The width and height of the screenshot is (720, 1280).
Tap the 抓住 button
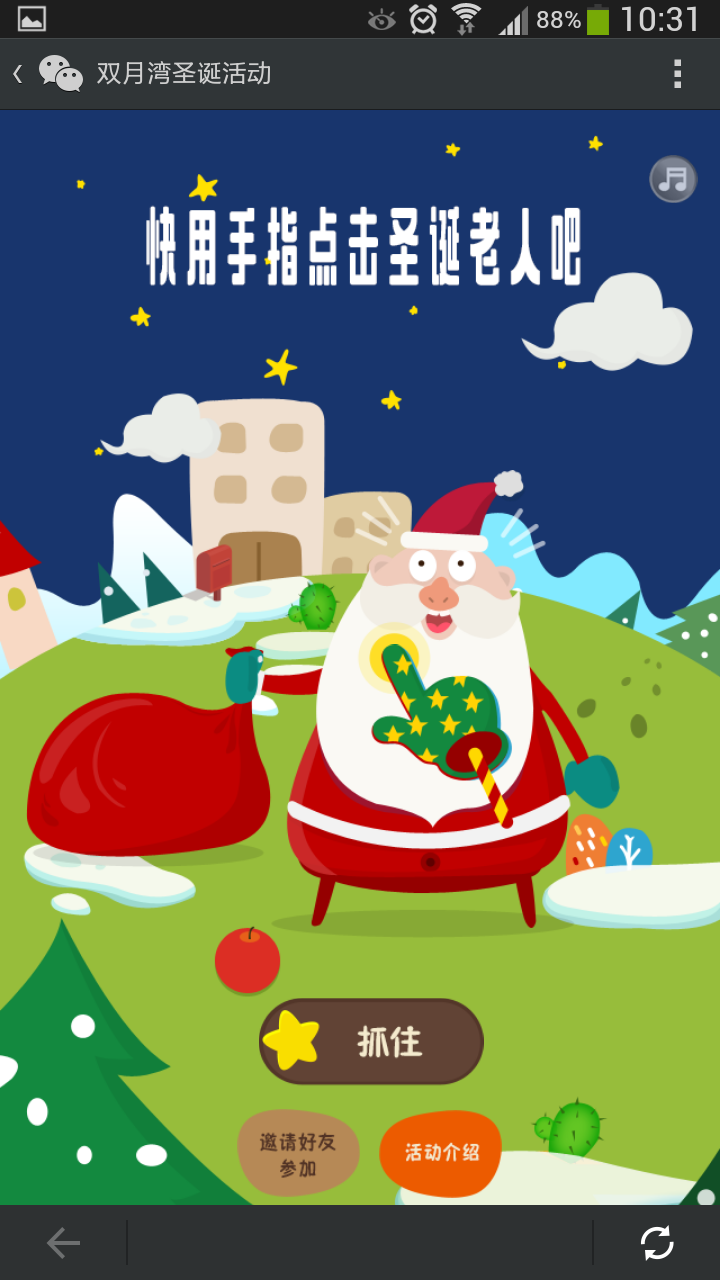[371, 1042]
